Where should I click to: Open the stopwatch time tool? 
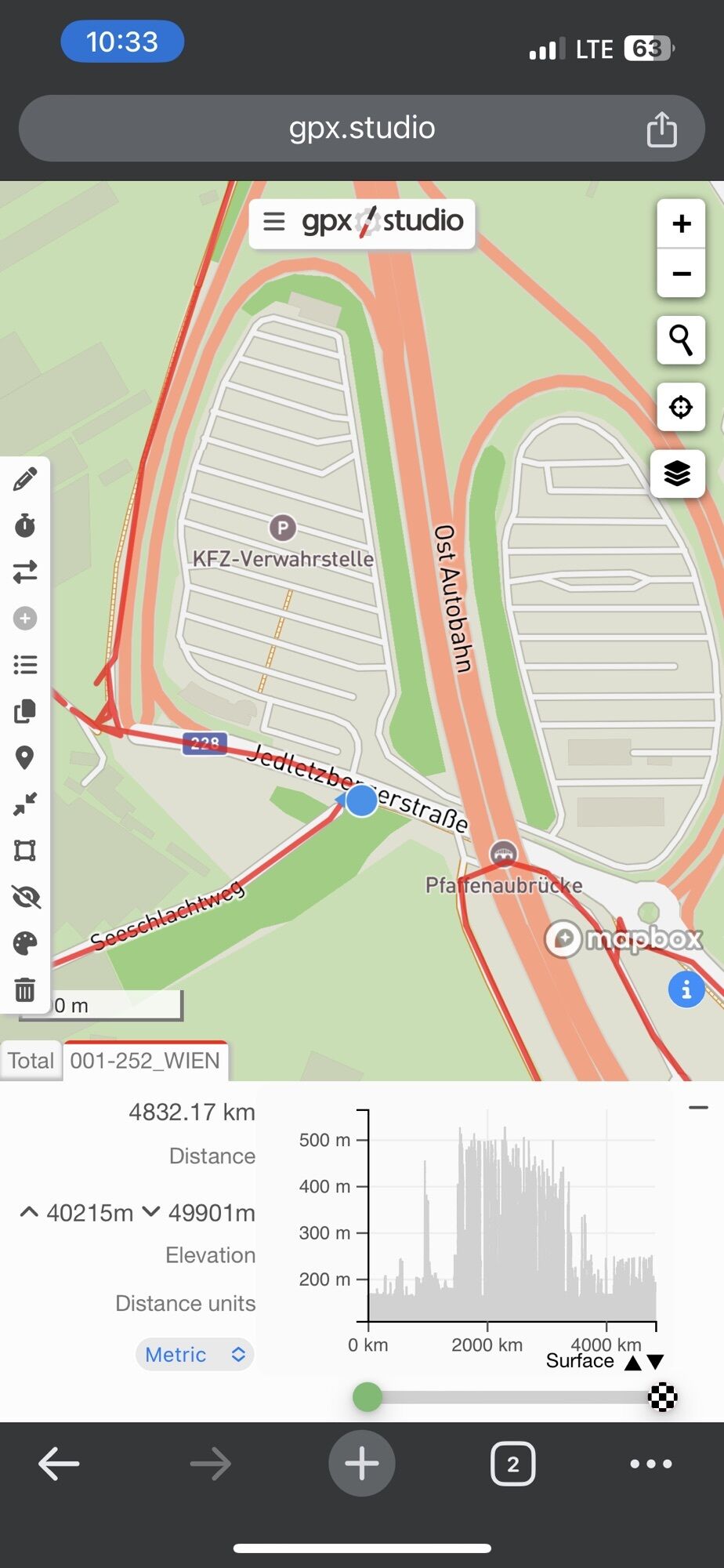coord(25,525)
